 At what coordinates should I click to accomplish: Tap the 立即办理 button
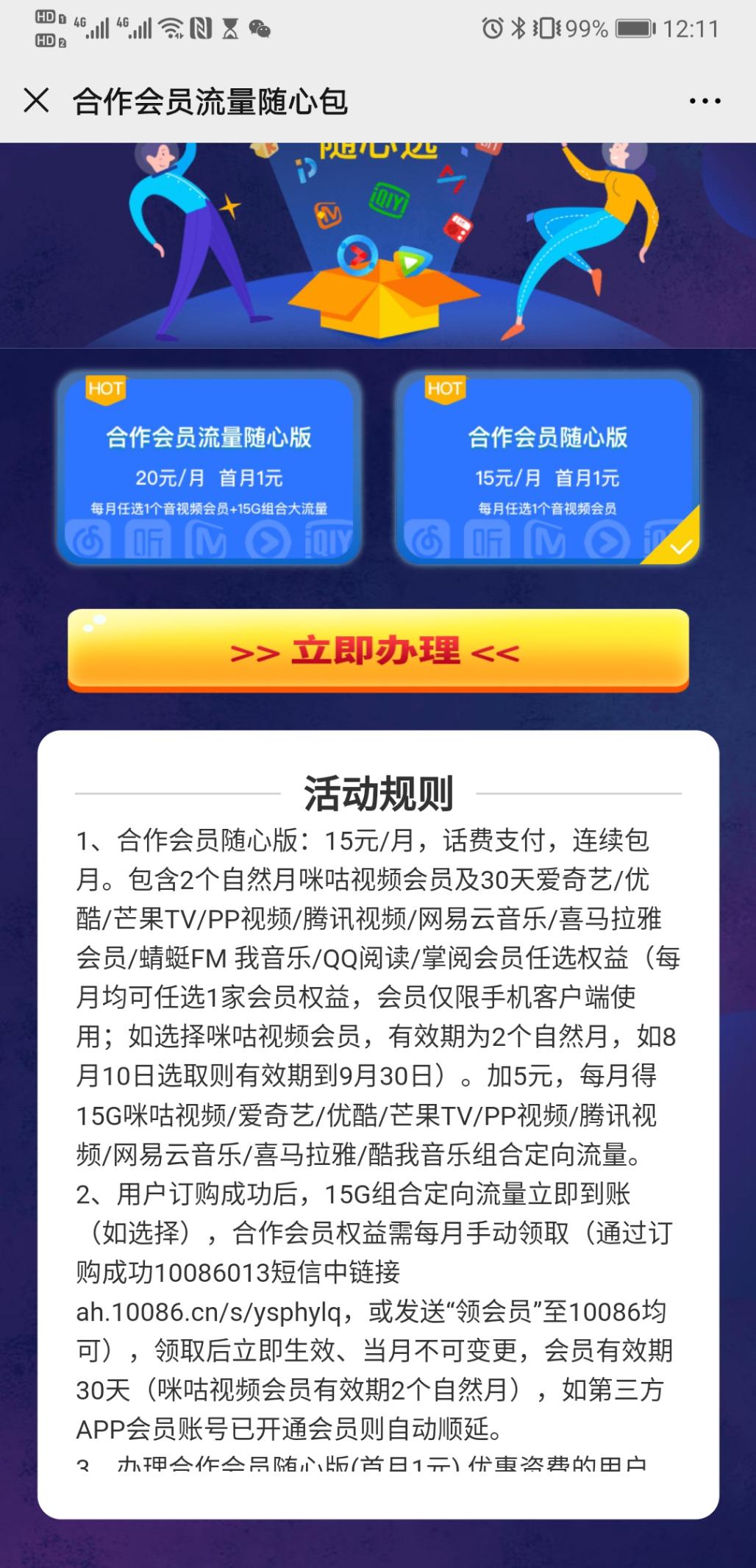(378, 652)
